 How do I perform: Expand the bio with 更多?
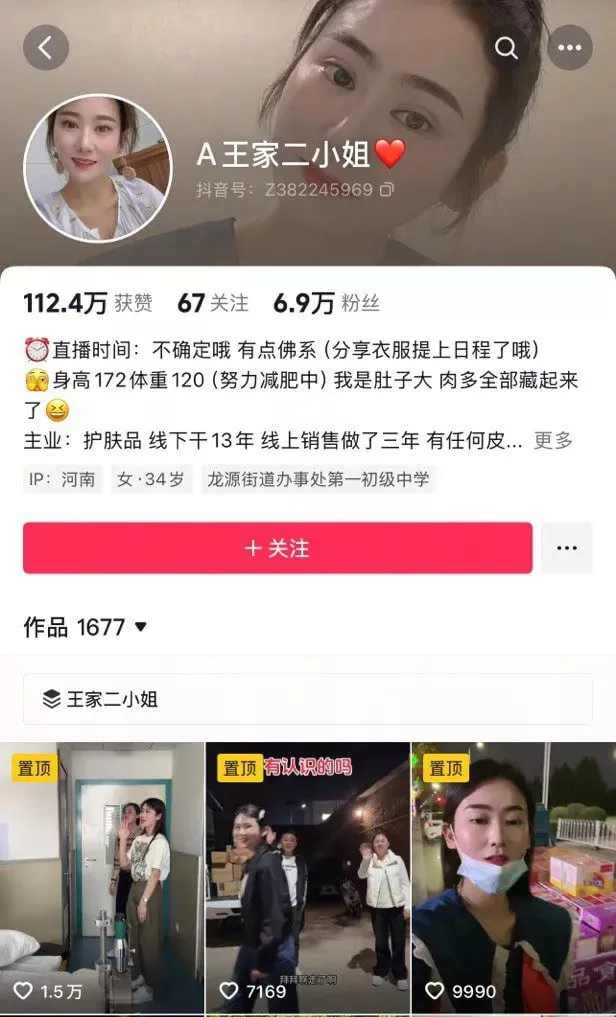pyautogui.click(x=553, y=440)
